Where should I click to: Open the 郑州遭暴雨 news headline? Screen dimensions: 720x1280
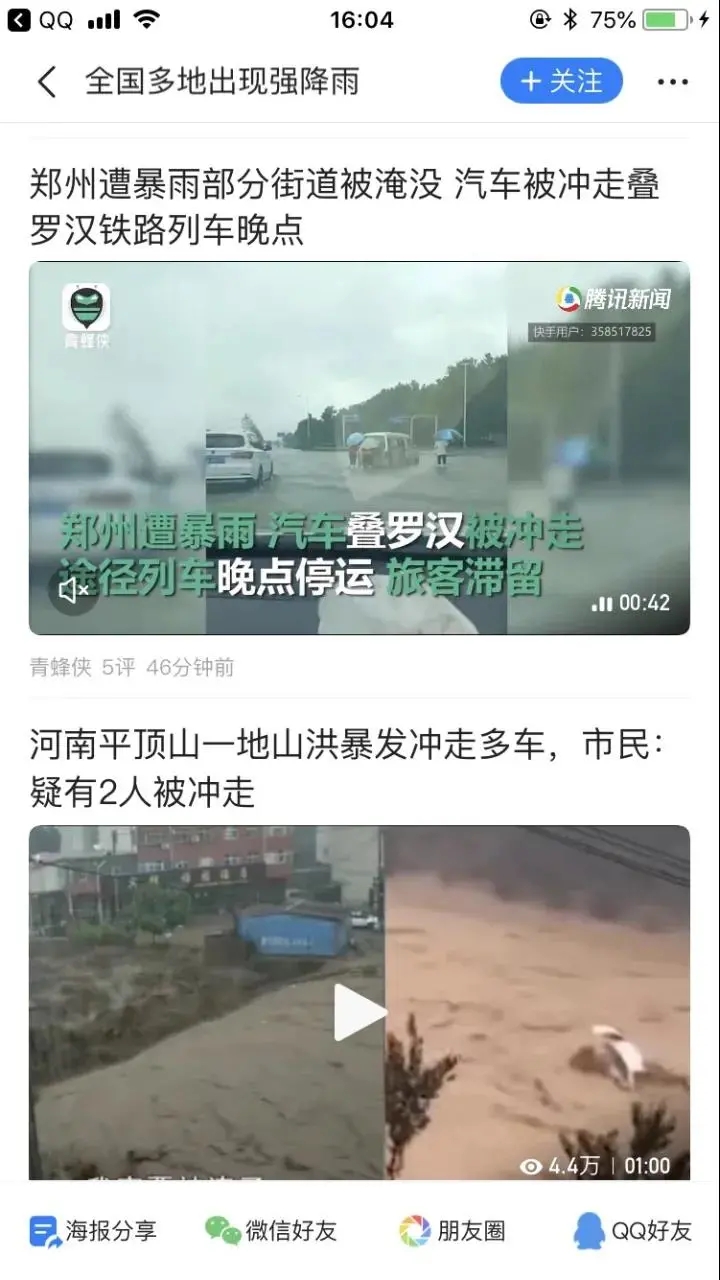click(x=345, y=207)
